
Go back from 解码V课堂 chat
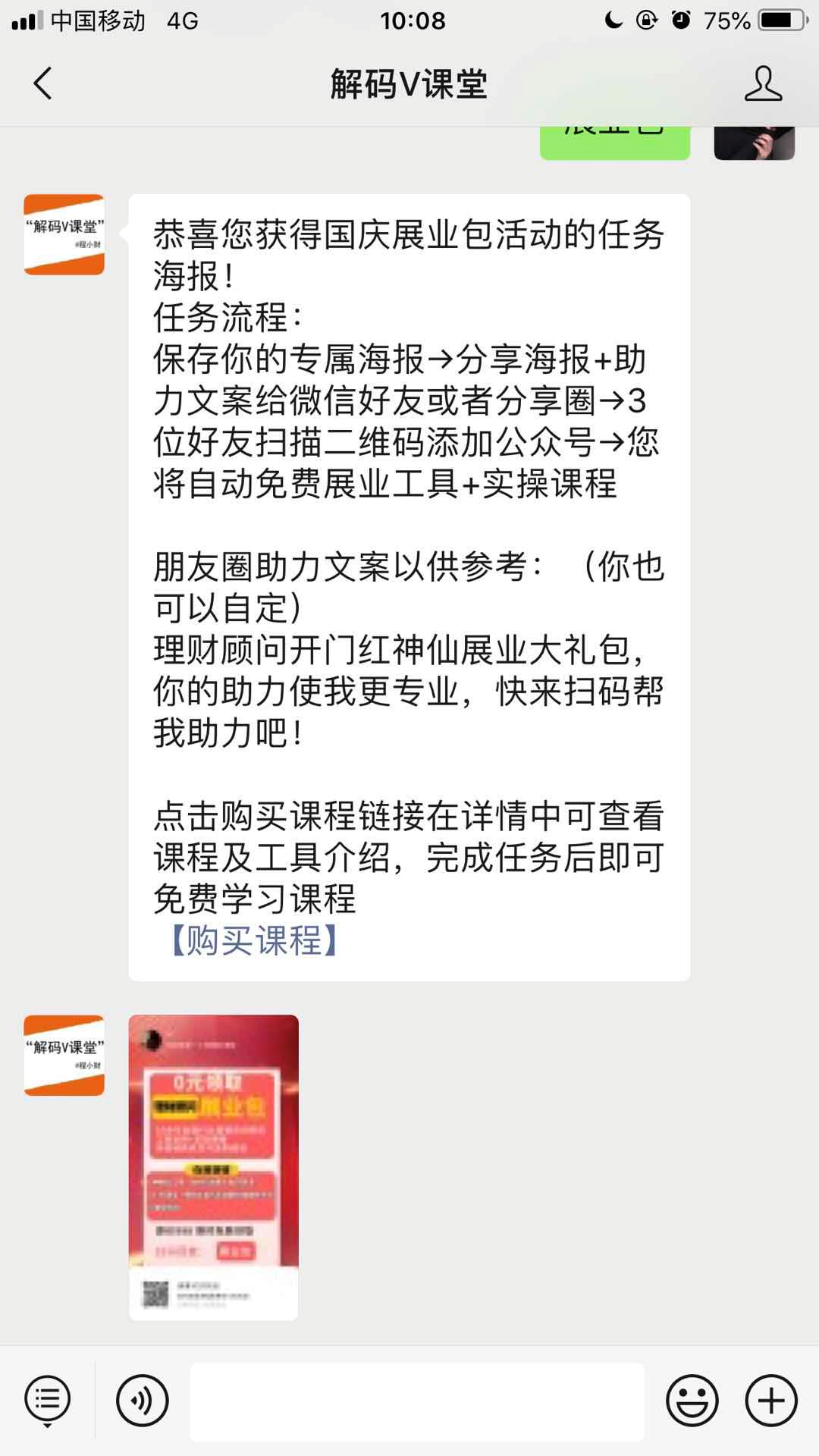[43, 83]
